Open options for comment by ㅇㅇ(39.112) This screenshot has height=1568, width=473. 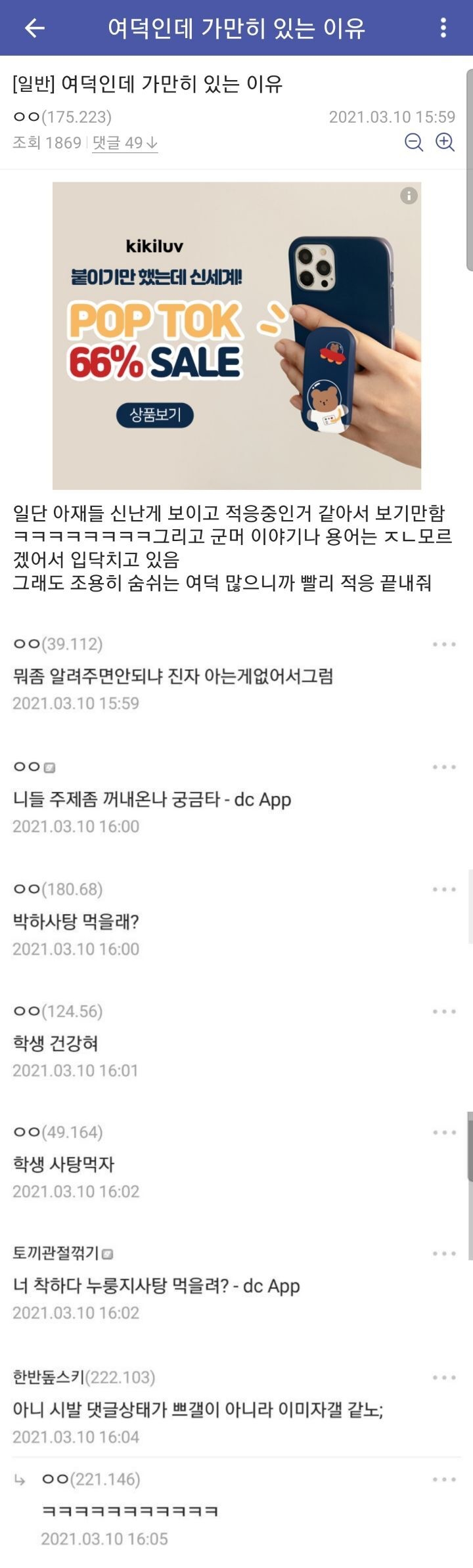coord(444,644)
